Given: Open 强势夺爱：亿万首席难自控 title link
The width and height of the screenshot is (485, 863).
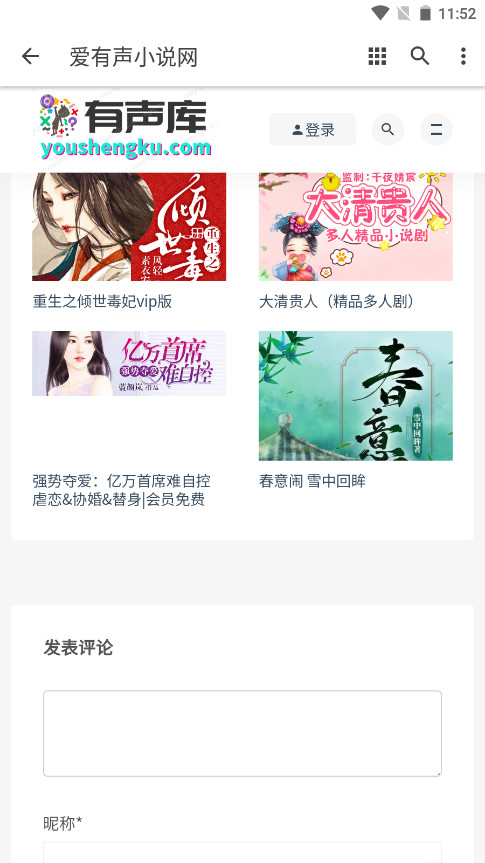Looking at the screenshot, I should coord(121,490).
